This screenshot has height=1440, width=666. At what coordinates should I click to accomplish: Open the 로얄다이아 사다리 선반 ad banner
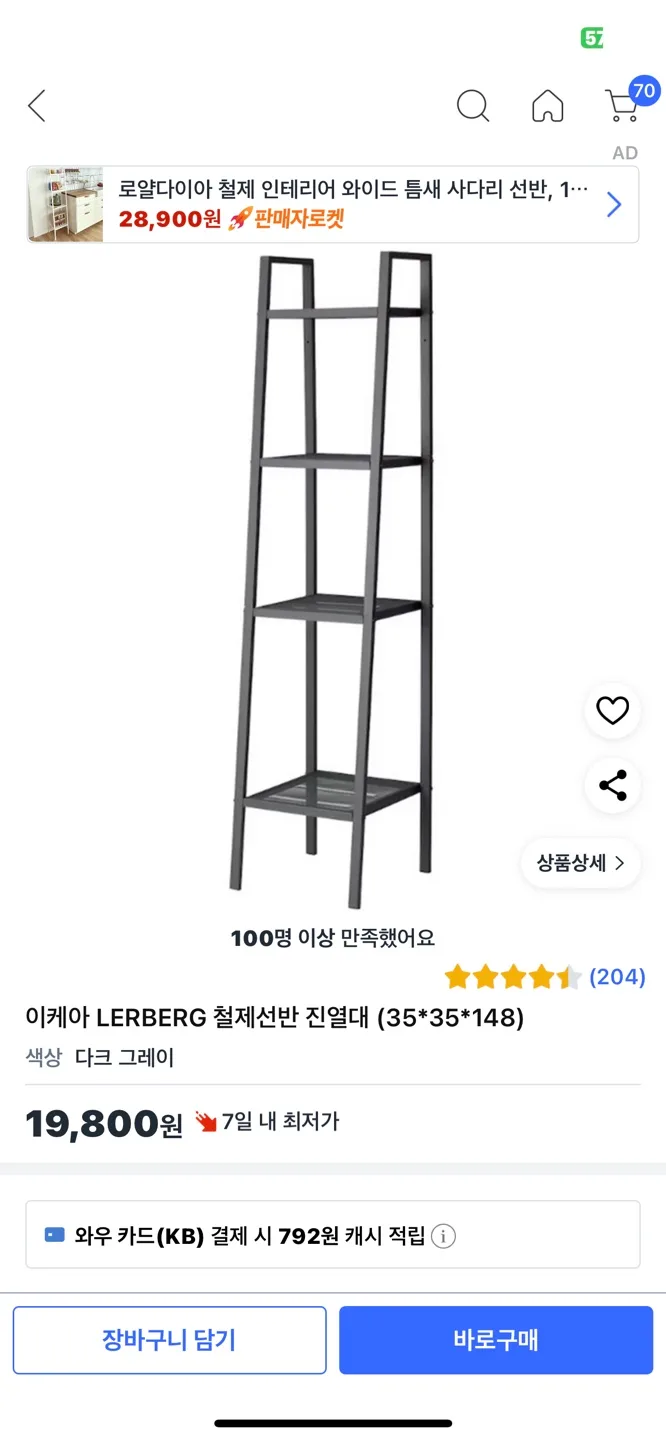click(332, 205)
